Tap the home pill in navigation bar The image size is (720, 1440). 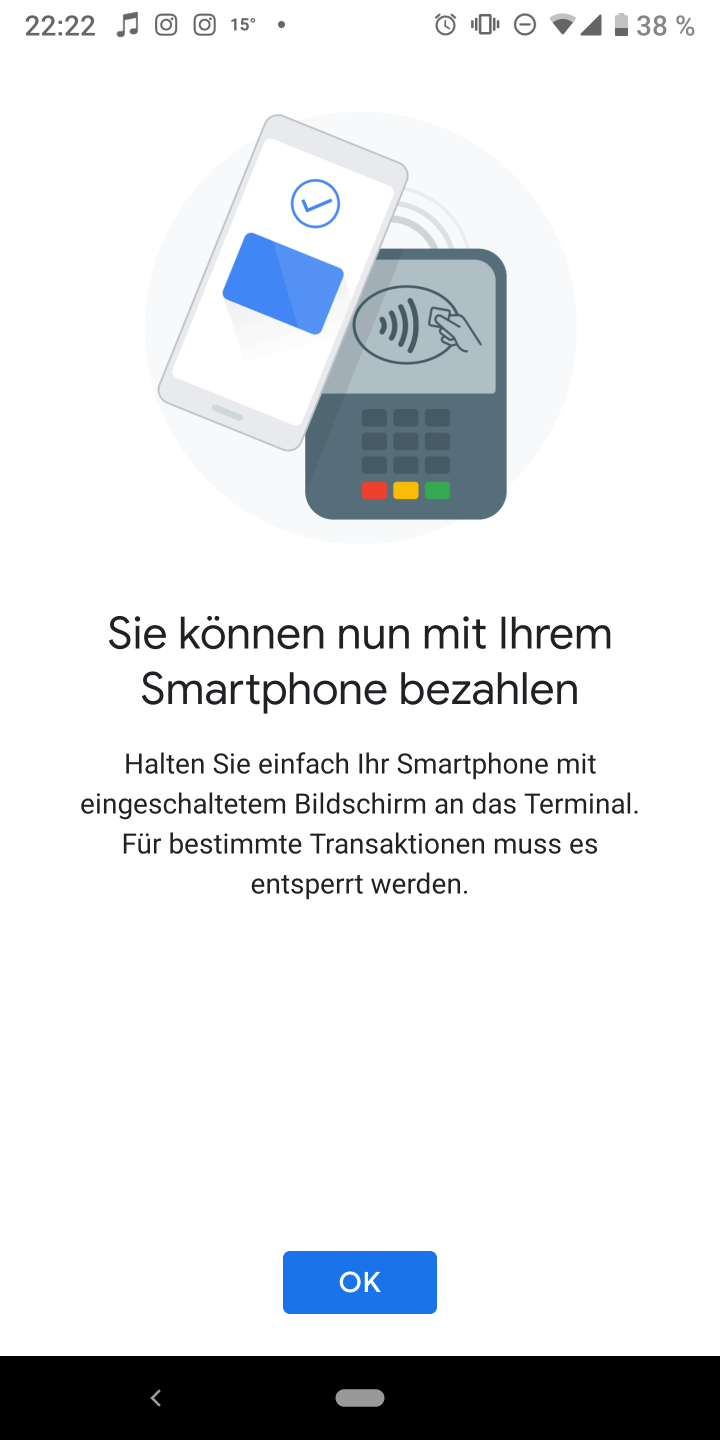360,1398
